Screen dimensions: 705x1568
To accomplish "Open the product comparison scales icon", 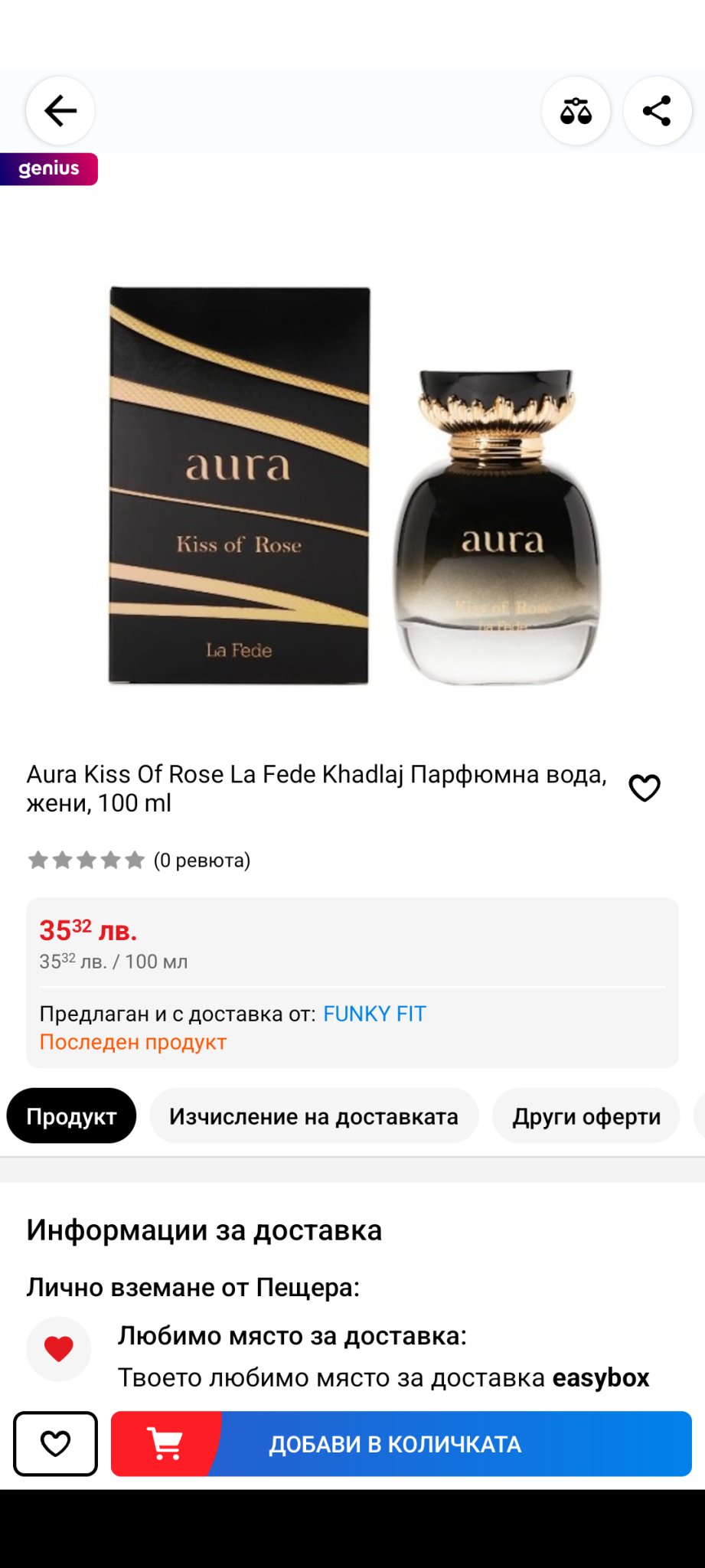I will point(576,111).
